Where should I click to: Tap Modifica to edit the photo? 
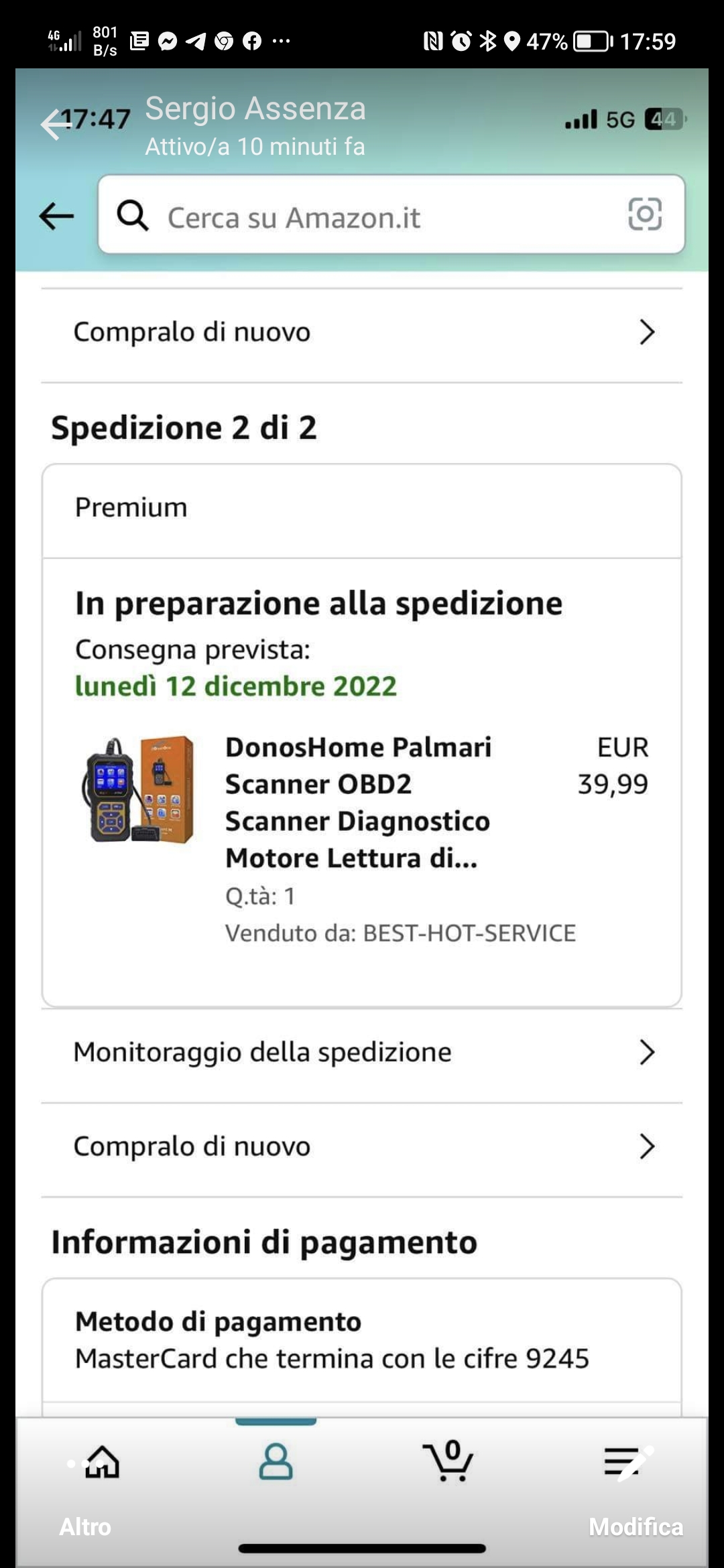click(635, 1526)
